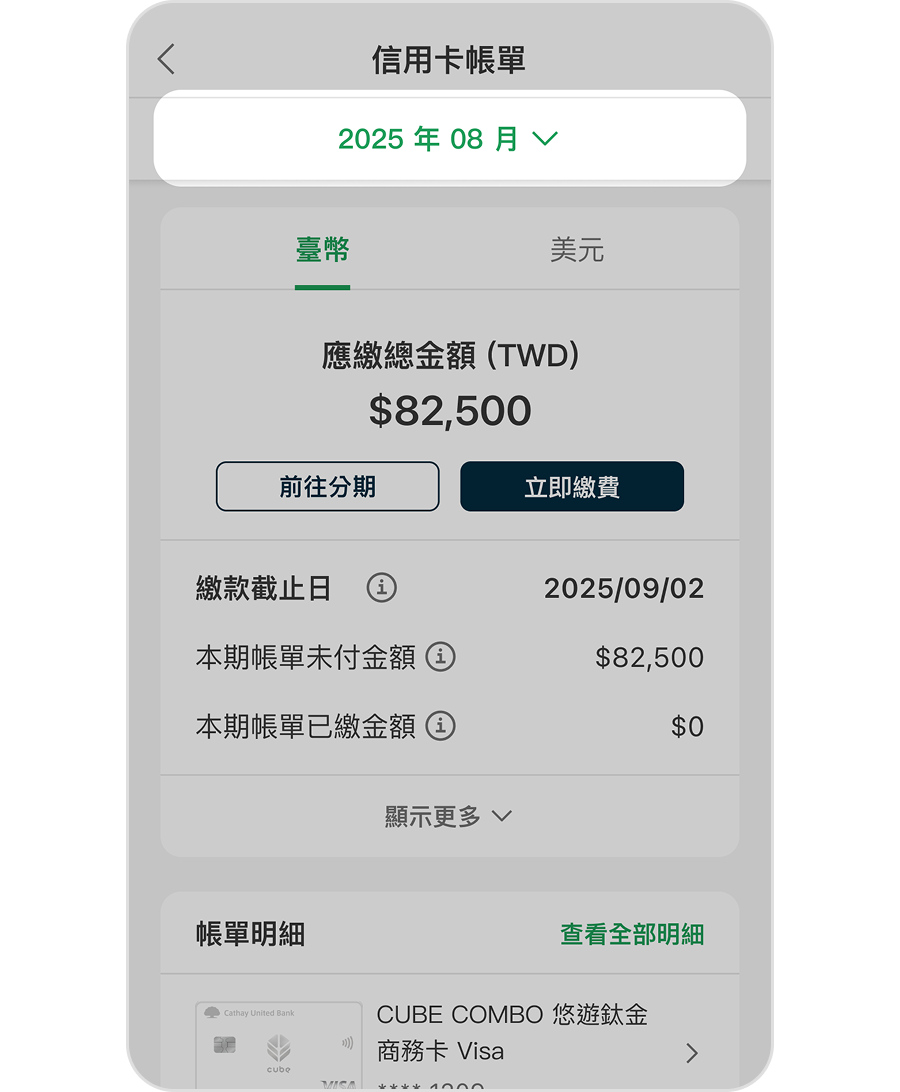The height and width of the screenshot is (1092, 900).
Task: Open the info icon beside 本期帳單未付金額
Action: (440, 657)
